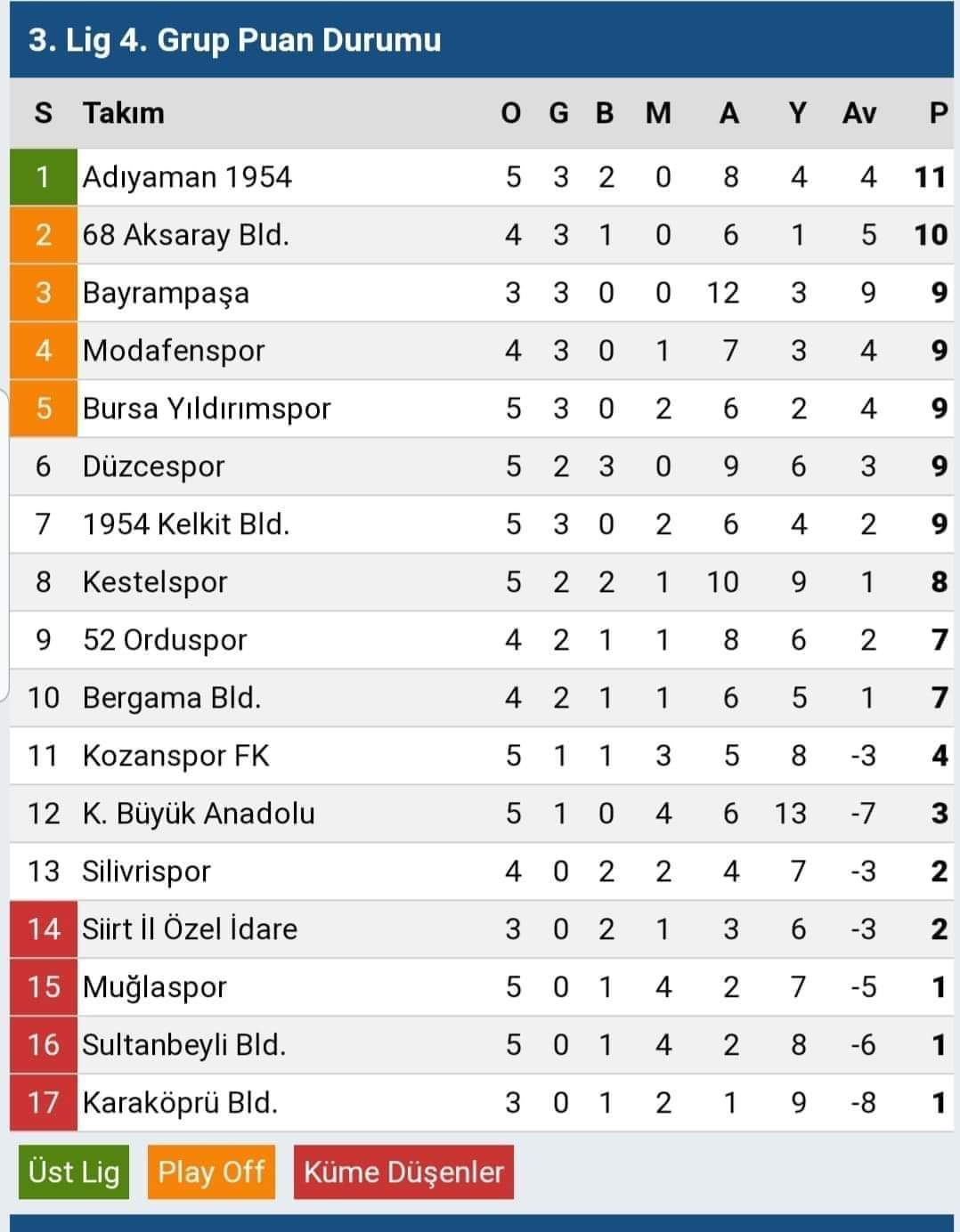
Task: Tap Silivrispor row
Action: coord(146,871)
